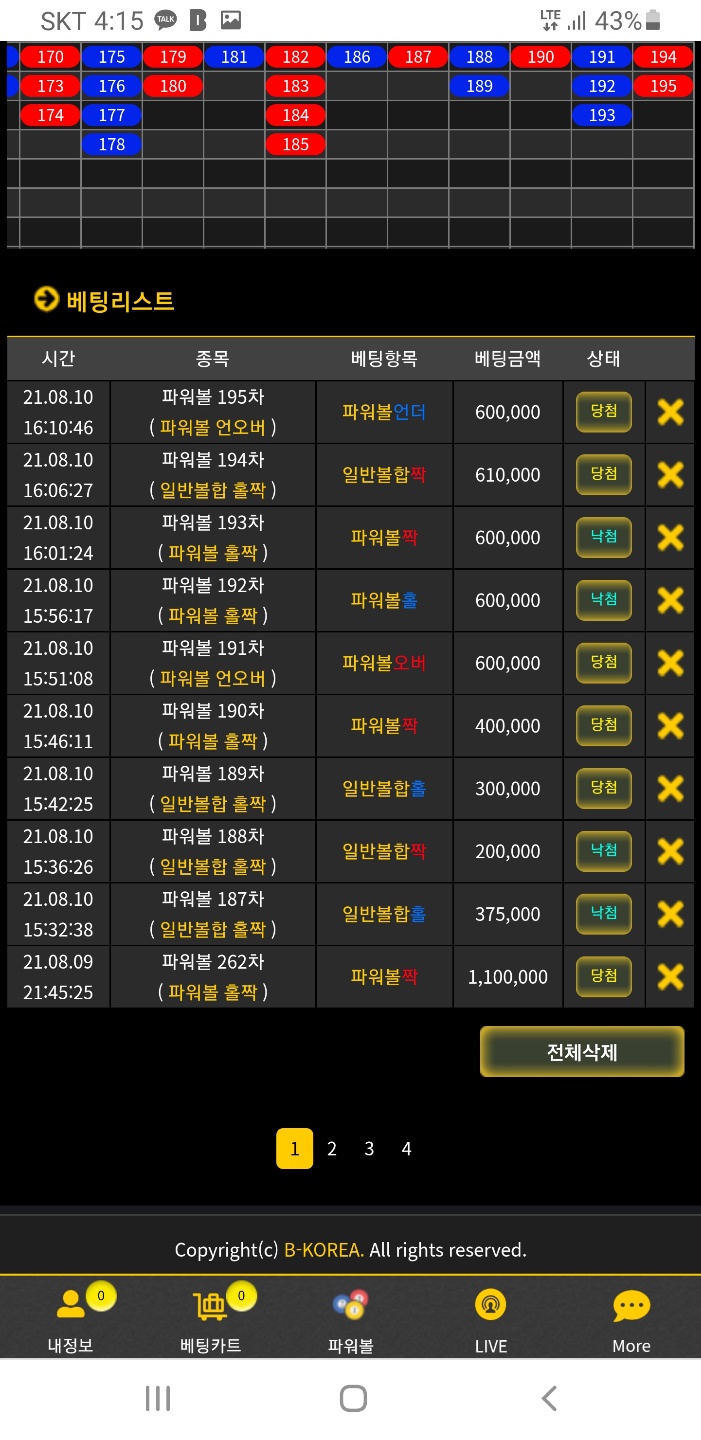Delete the 파워볼 191차 bet entry
Screen dimensions: 701x1440
[670, 663]
